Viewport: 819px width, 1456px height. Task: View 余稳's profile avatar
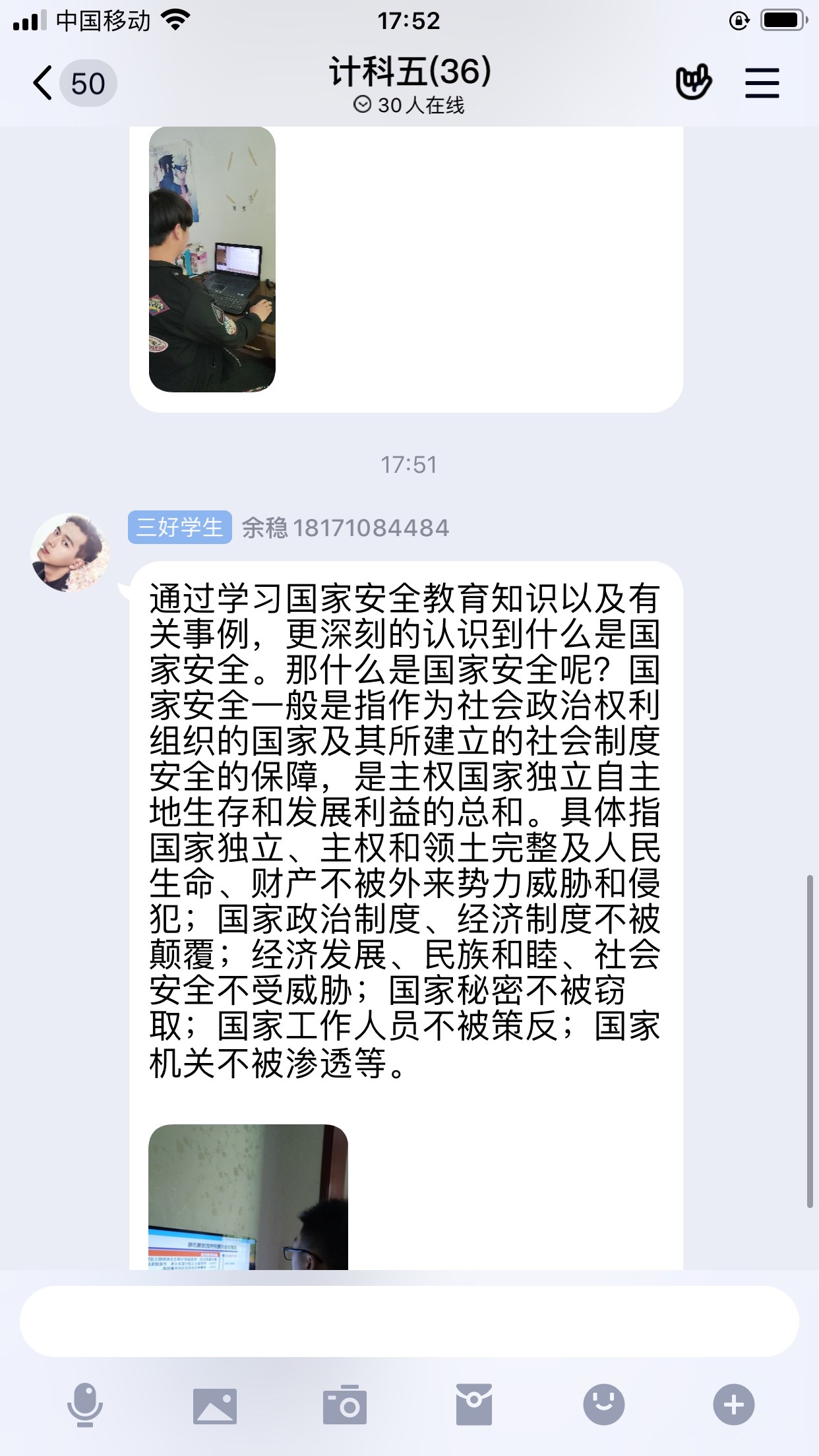point(70,553)
